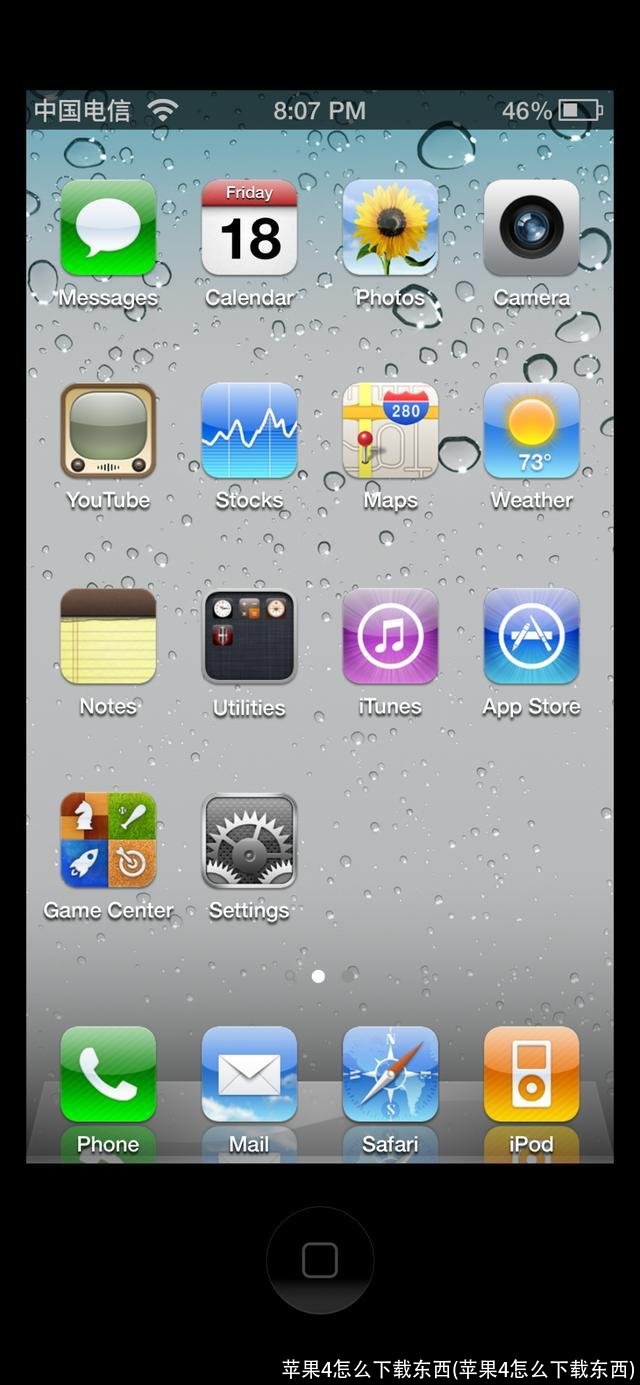Open the App Store
This screenshot has width=640, height=1385.
coord(531,637)
